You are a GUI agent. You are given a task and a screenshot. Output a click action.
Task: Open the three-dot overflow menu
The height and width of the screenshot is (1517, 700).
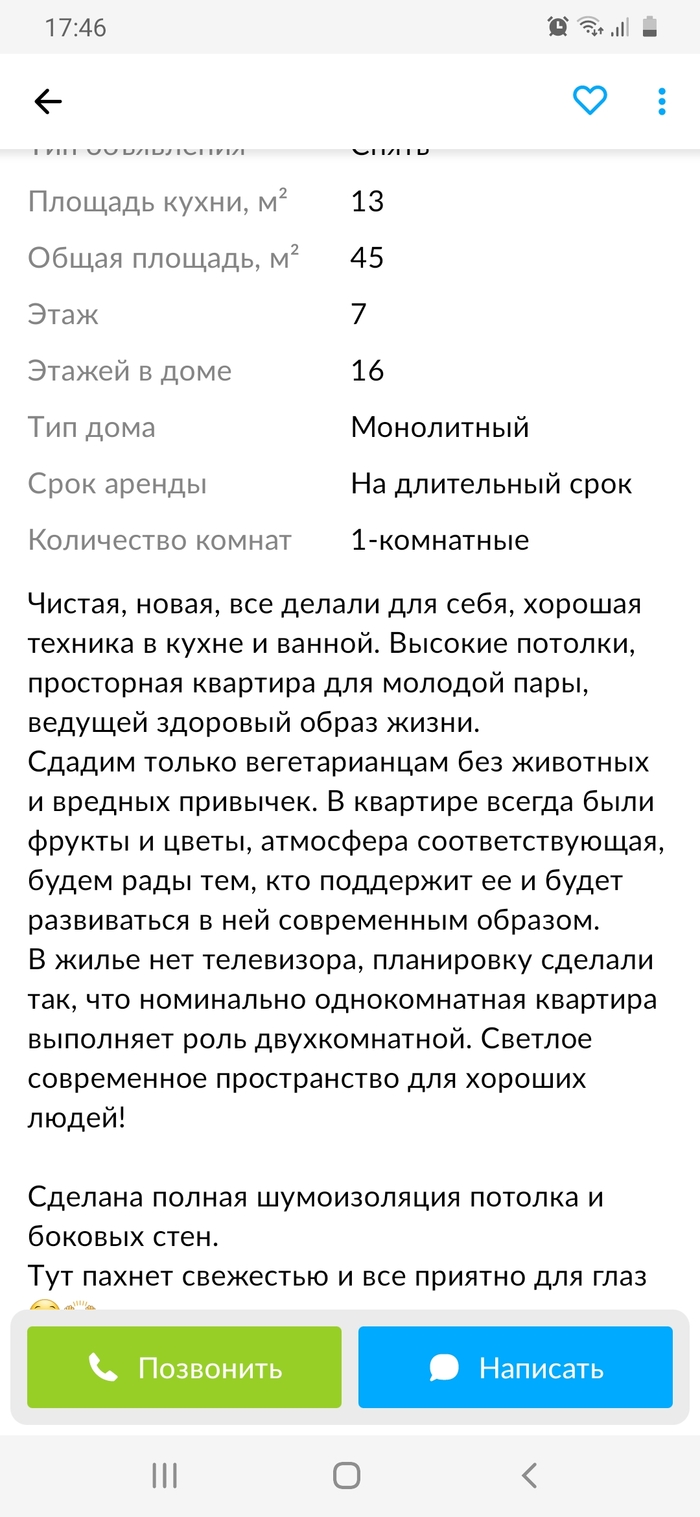pyautogui.click(x=662, y=101)
